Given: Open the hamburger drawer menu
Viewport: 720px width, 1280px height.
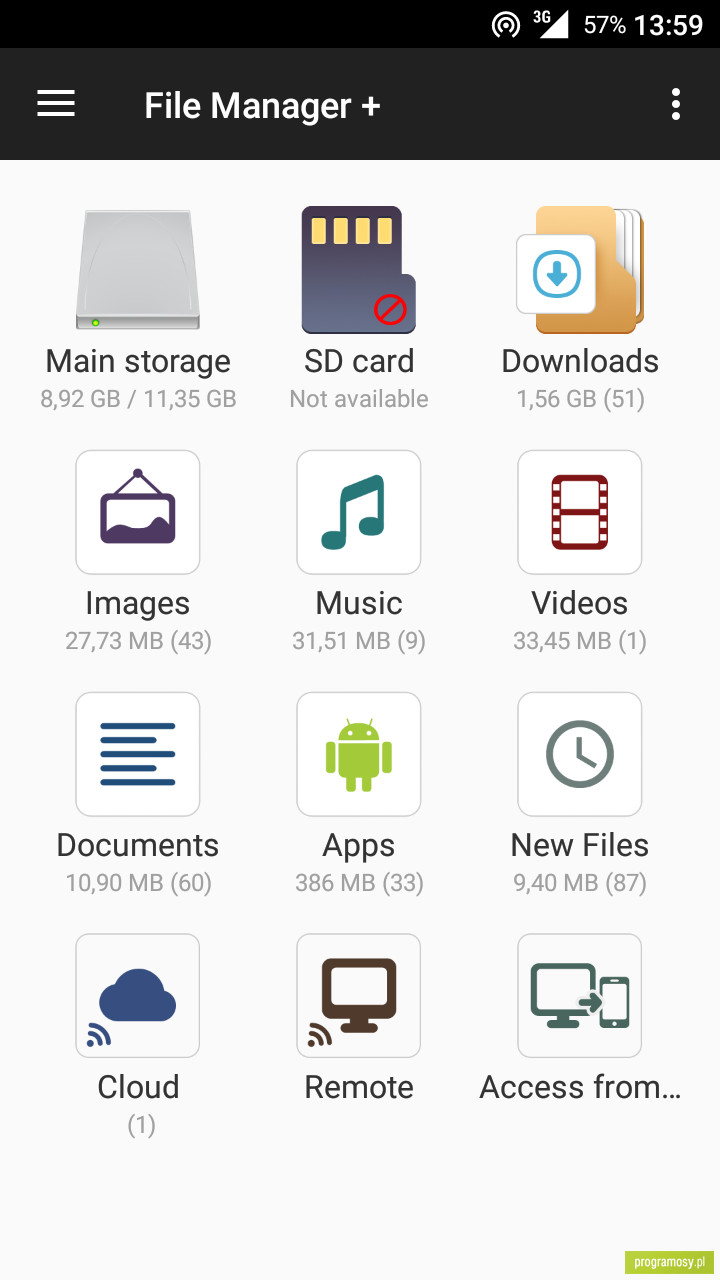Looking at the screenshot, I should 56,104.
